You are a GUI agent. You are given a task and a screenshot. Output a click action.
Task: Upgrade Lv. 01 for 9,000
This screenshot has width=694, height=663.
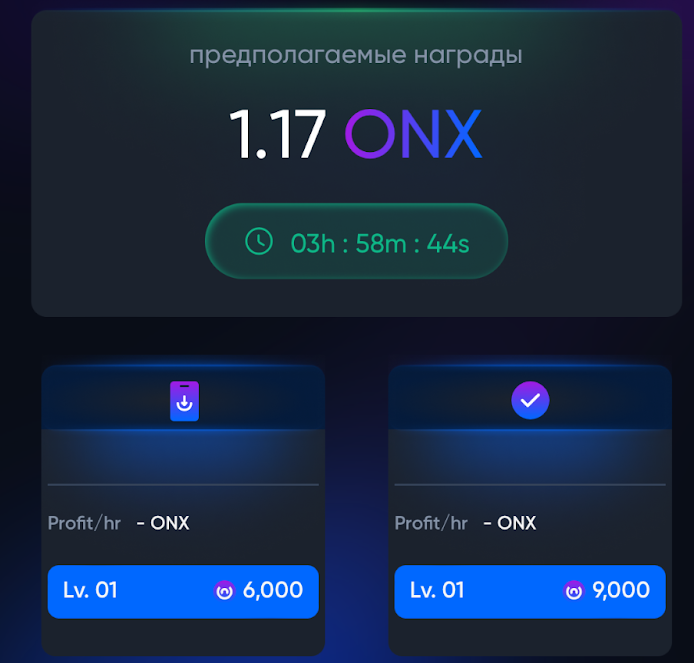[x=530, y=591]
